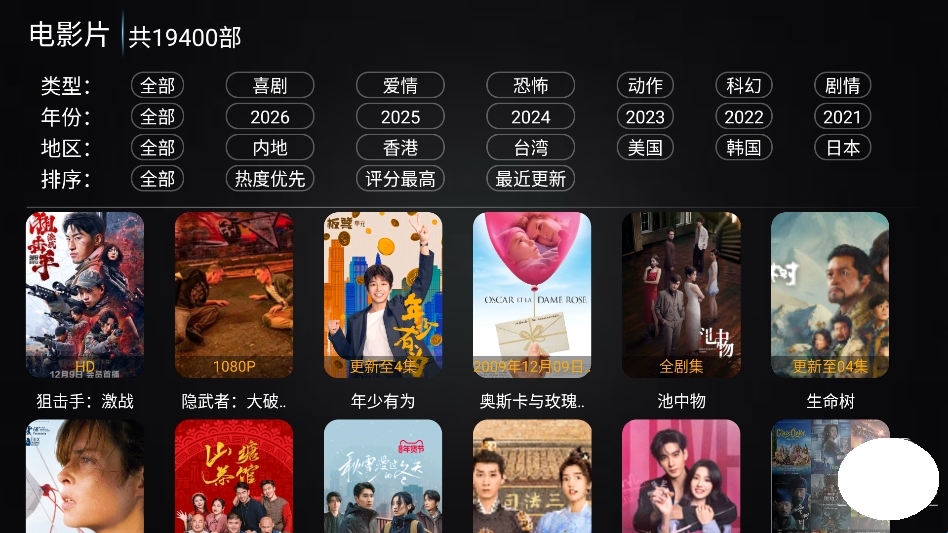Image resolution: width=948 pixels, height=533 pixels.
Task: Filter movies by 科幻 genre
Action: [x=744, y=86]
